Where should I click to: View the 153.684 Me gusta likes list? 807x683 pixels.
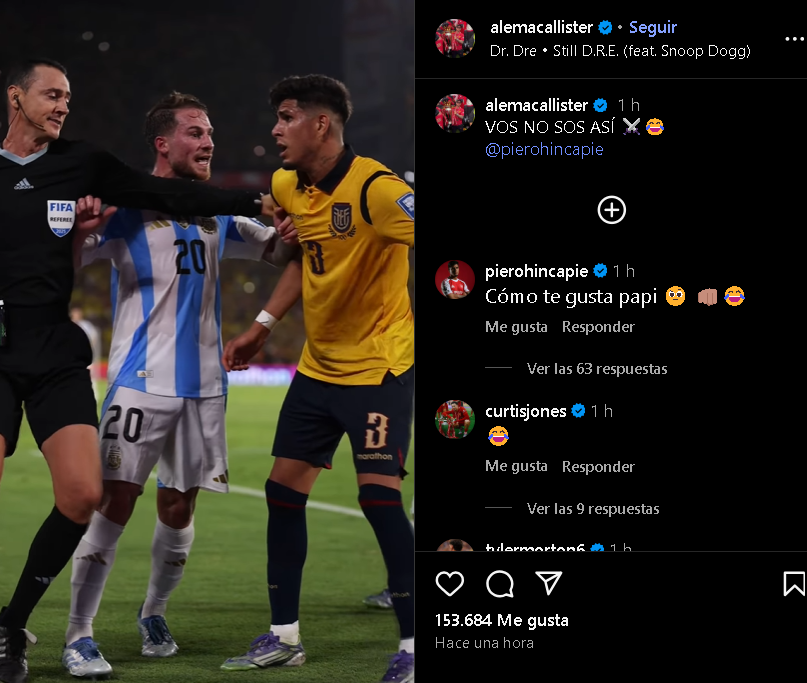point(502,620)
